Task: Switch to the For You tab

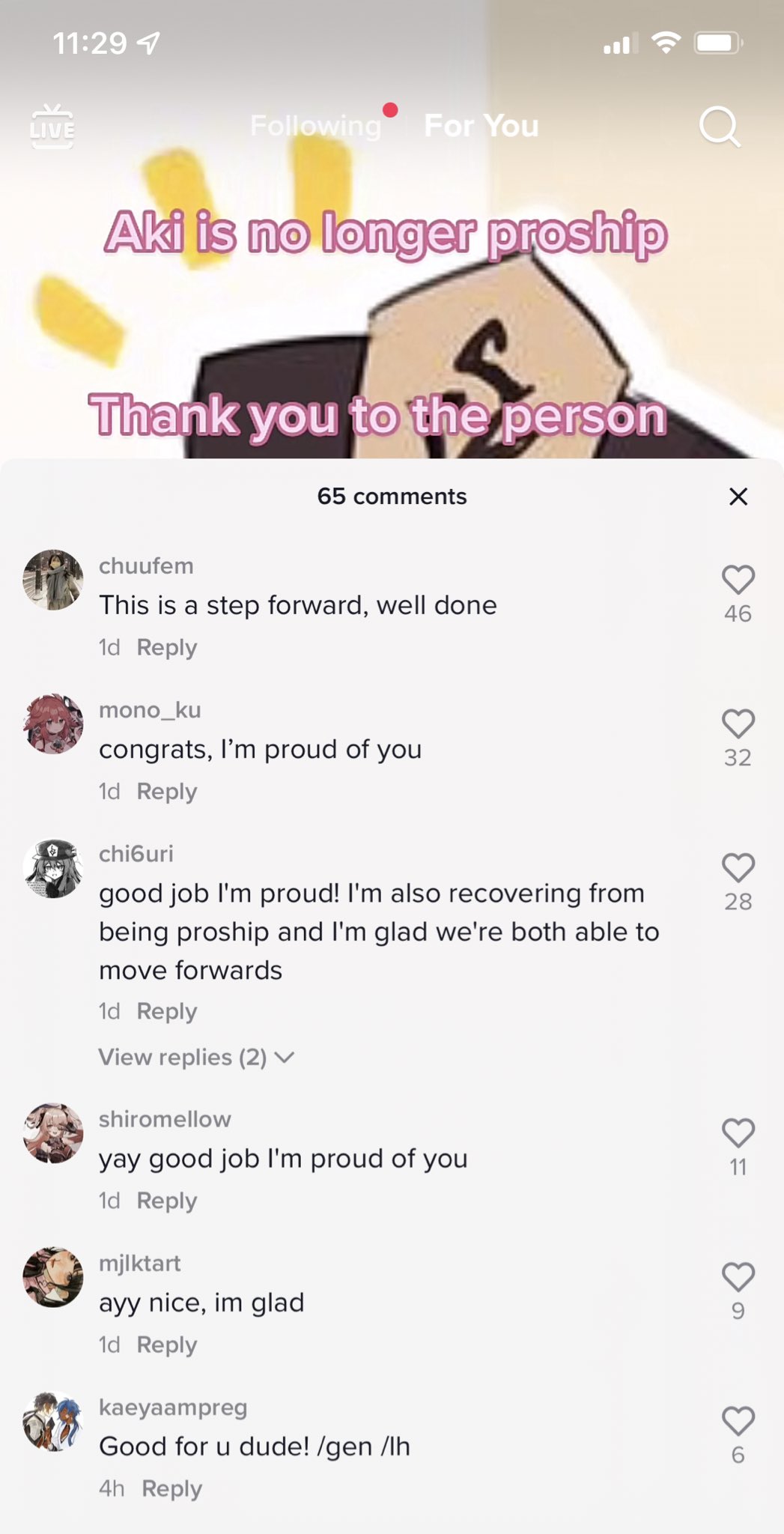Action: 481,126
